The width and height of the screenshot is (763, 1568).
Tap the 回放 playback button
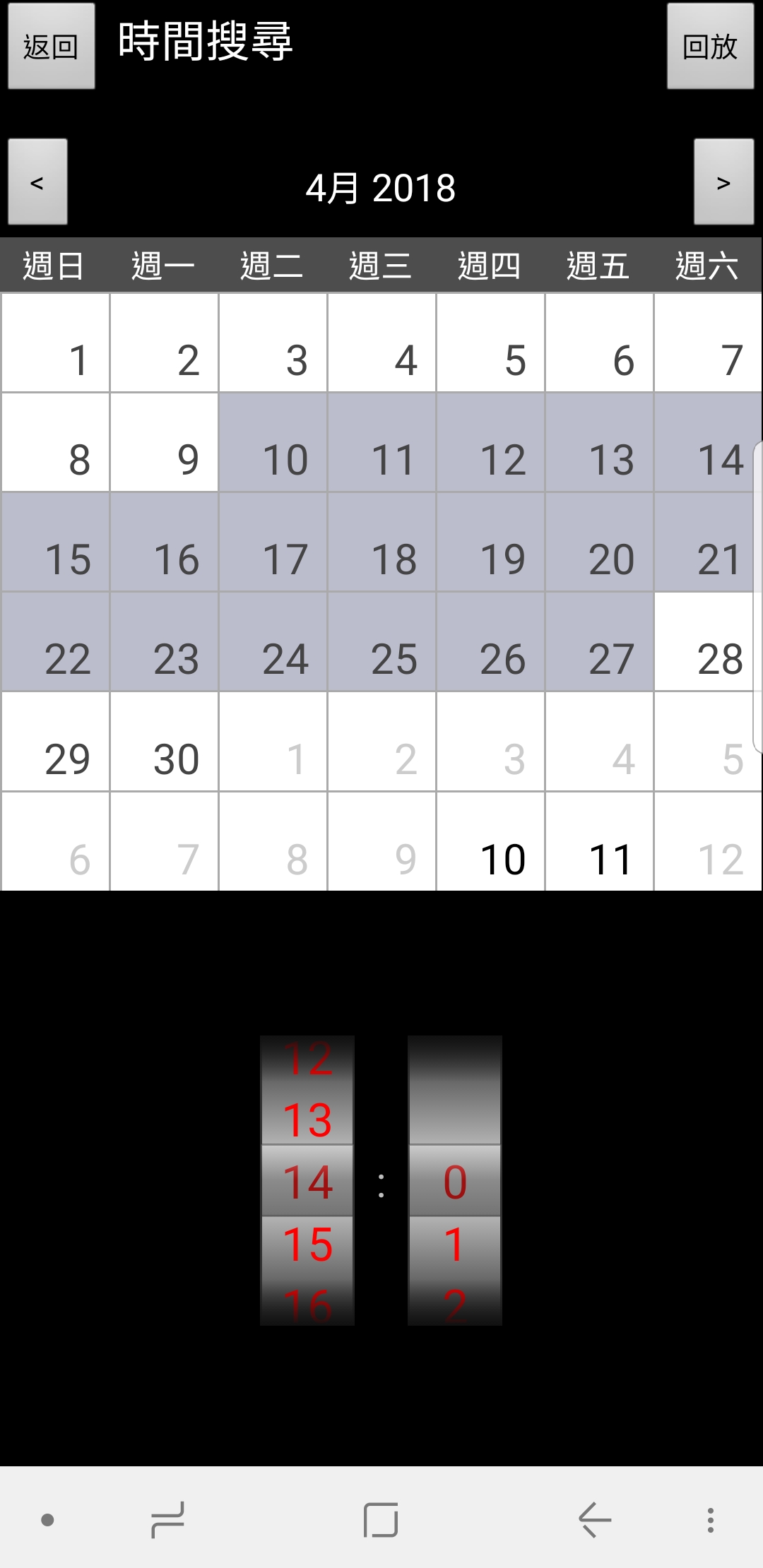pos(711,46)
